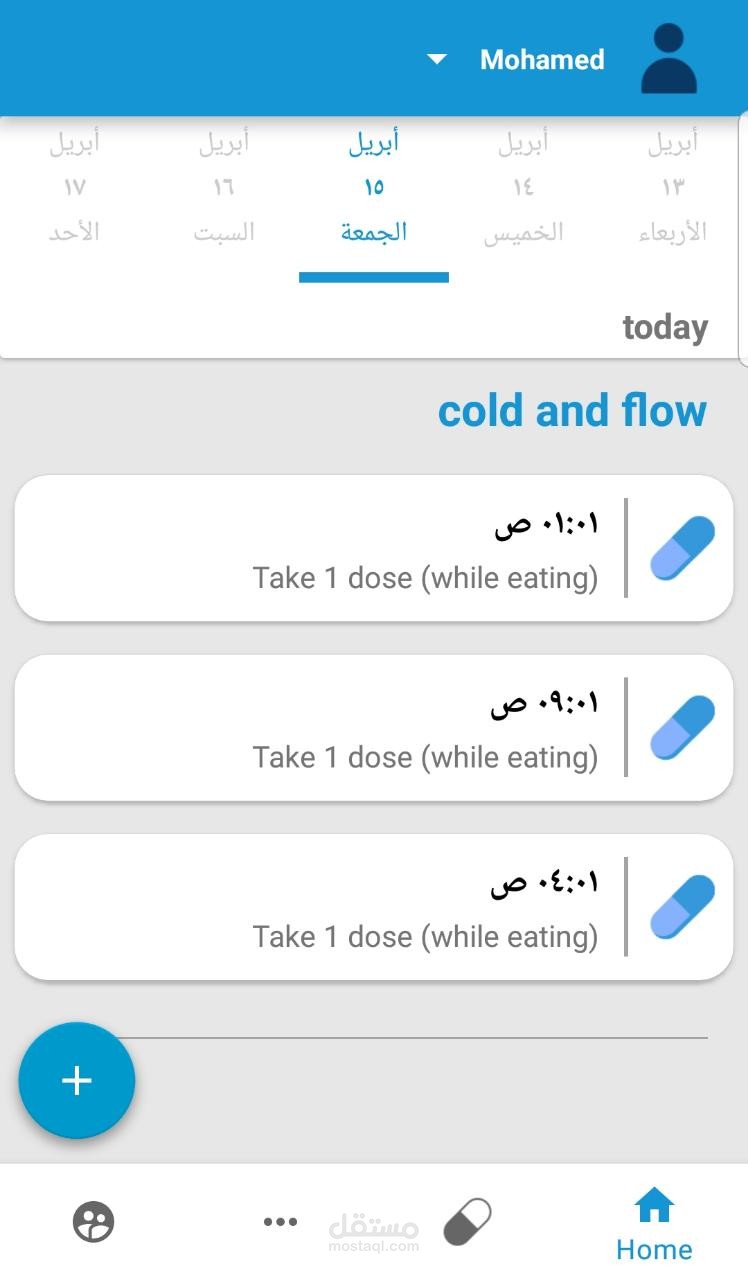The height and width of the screenshot is (1280, 748).
Task: Open the ٠١:٠١ ص medication reminder card
Action: coord(373,547)
